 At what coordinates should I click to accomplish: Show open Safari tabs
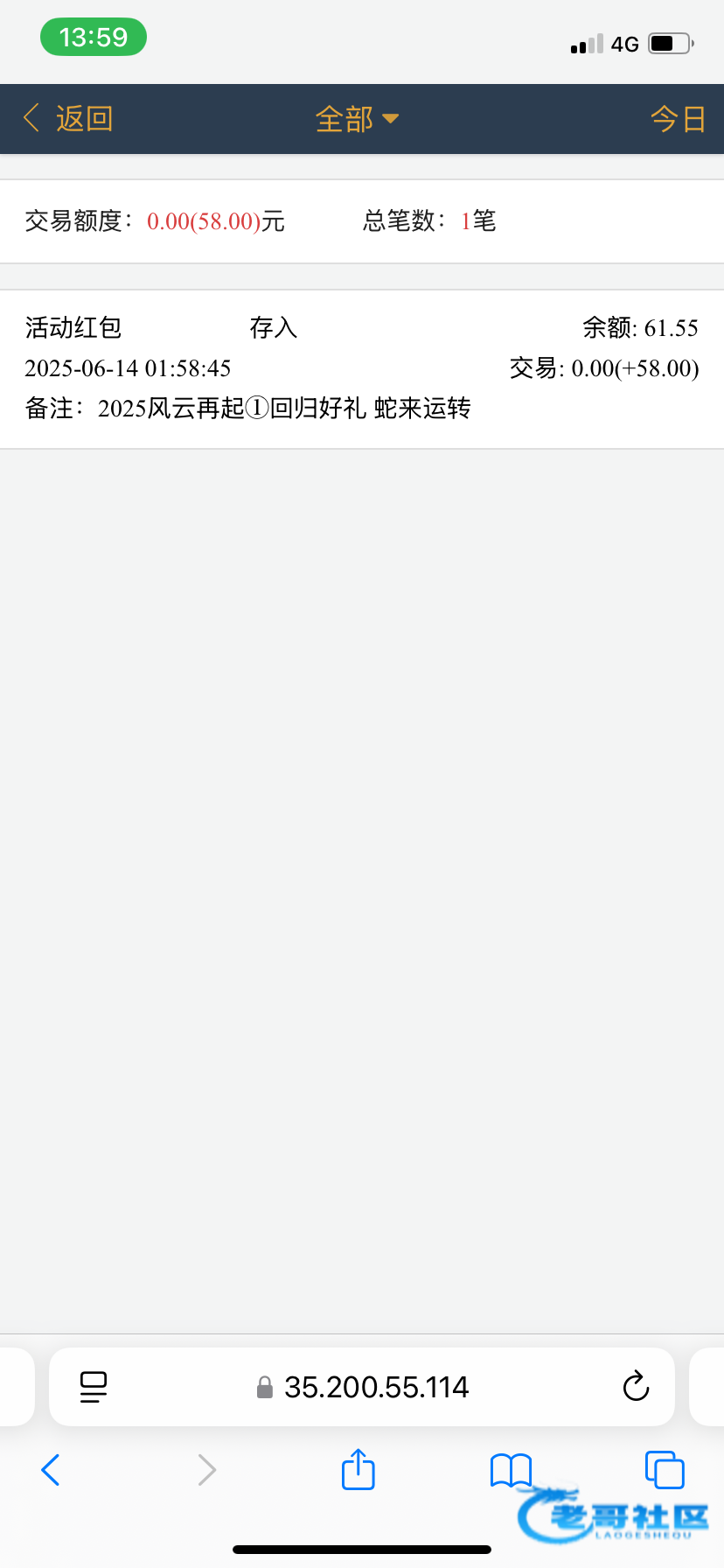[665, 1469]
